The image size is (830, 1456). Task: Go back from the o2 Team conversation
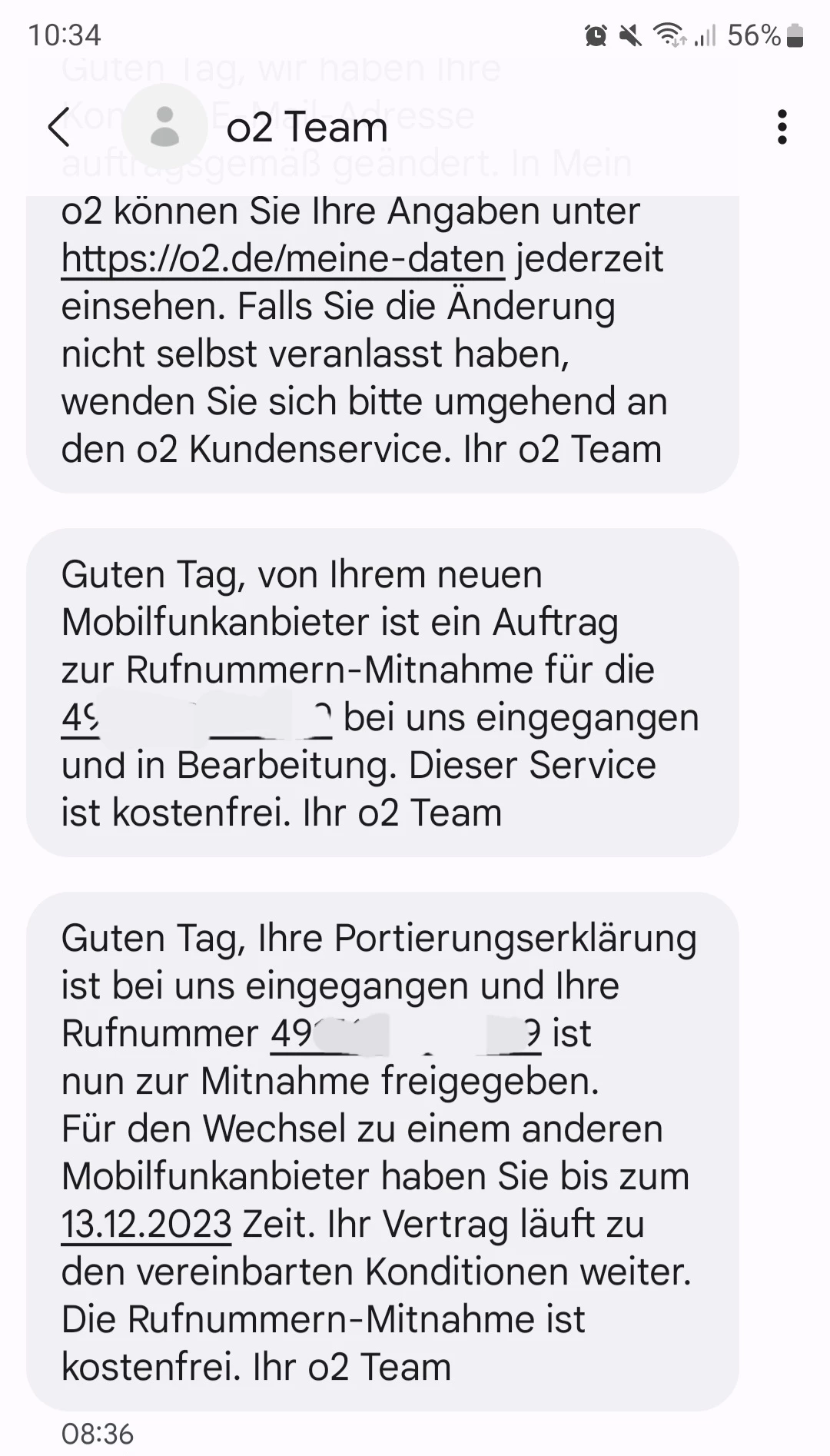click(59, 127)
